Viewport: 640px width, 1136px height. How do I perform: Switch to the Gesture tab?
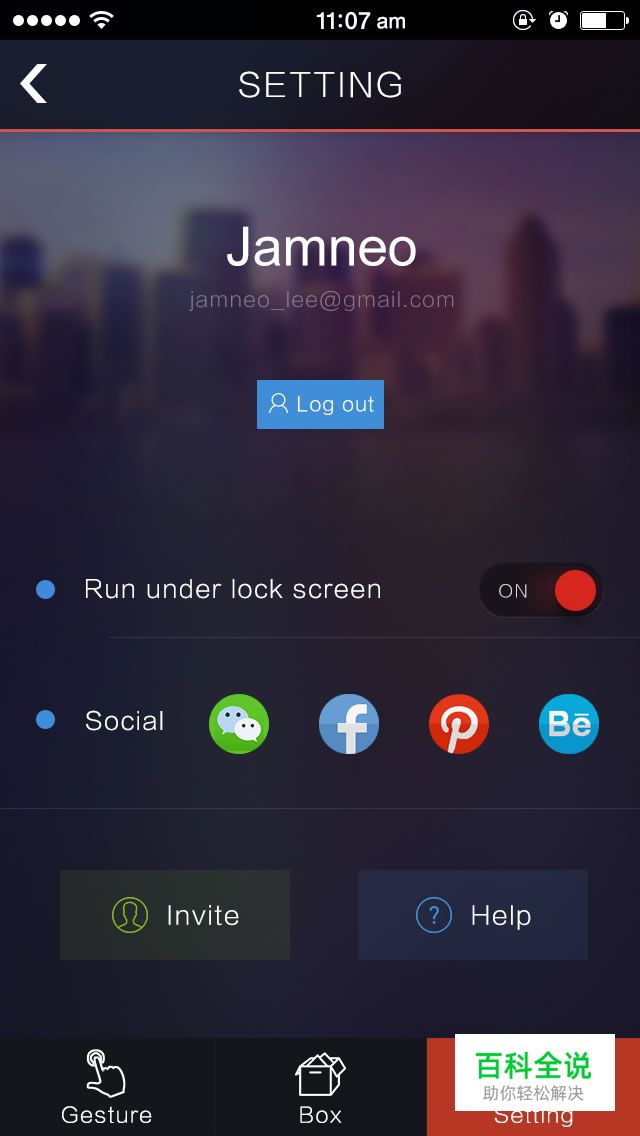click(x=106, y=1088)
